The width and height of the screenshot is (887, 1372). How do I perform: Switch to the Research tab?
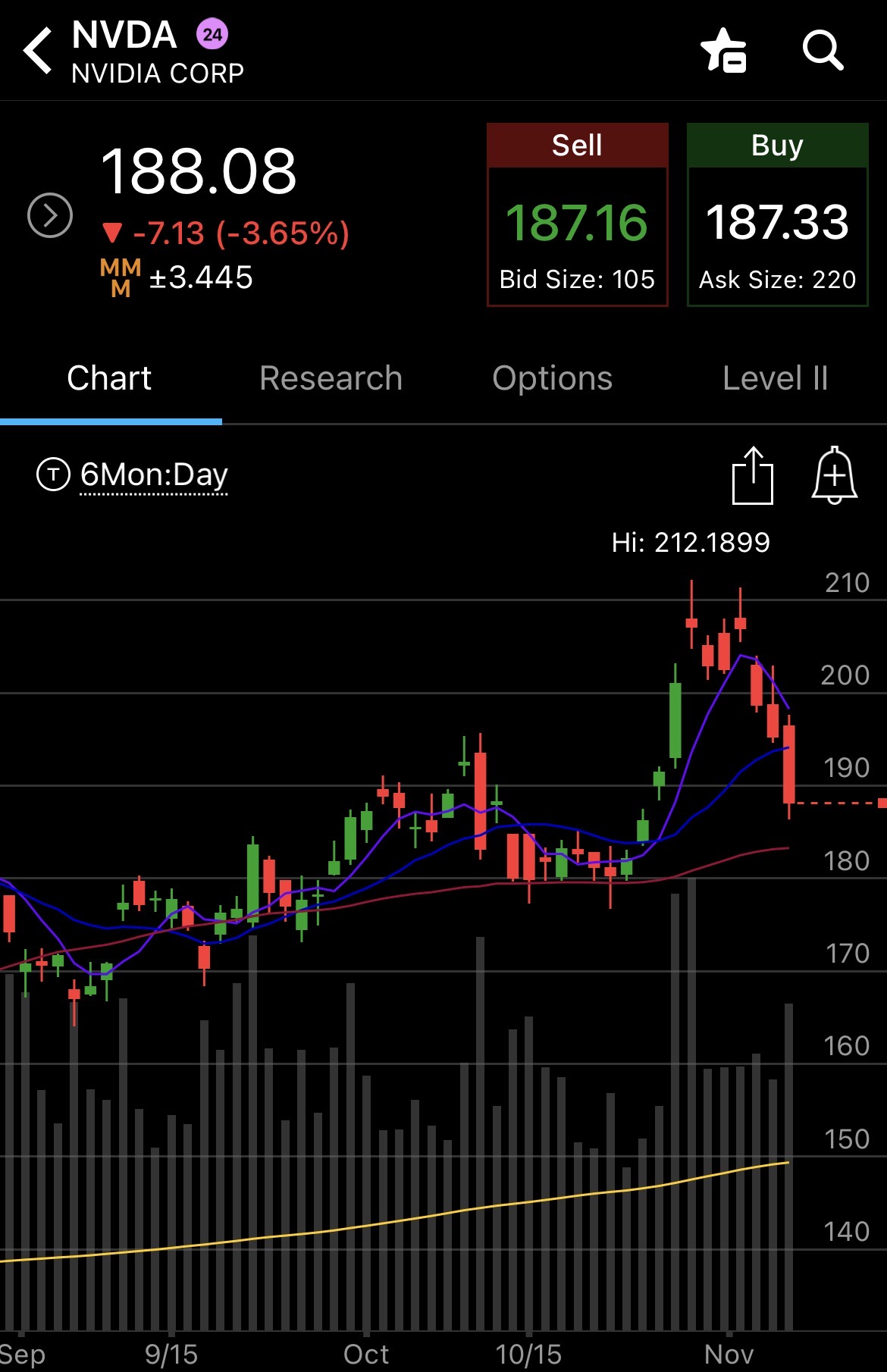pos(331,378)
